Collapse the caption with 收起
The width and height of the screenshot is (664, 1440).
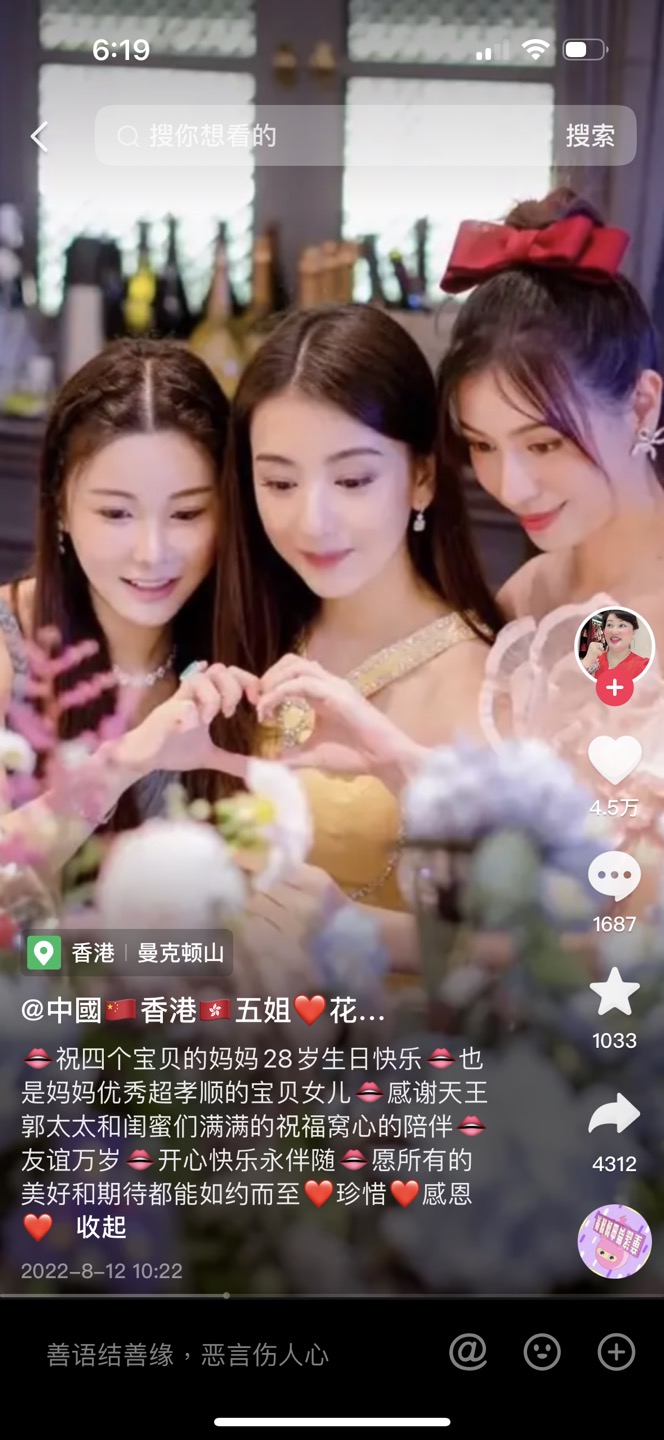tap(101, 1227)
